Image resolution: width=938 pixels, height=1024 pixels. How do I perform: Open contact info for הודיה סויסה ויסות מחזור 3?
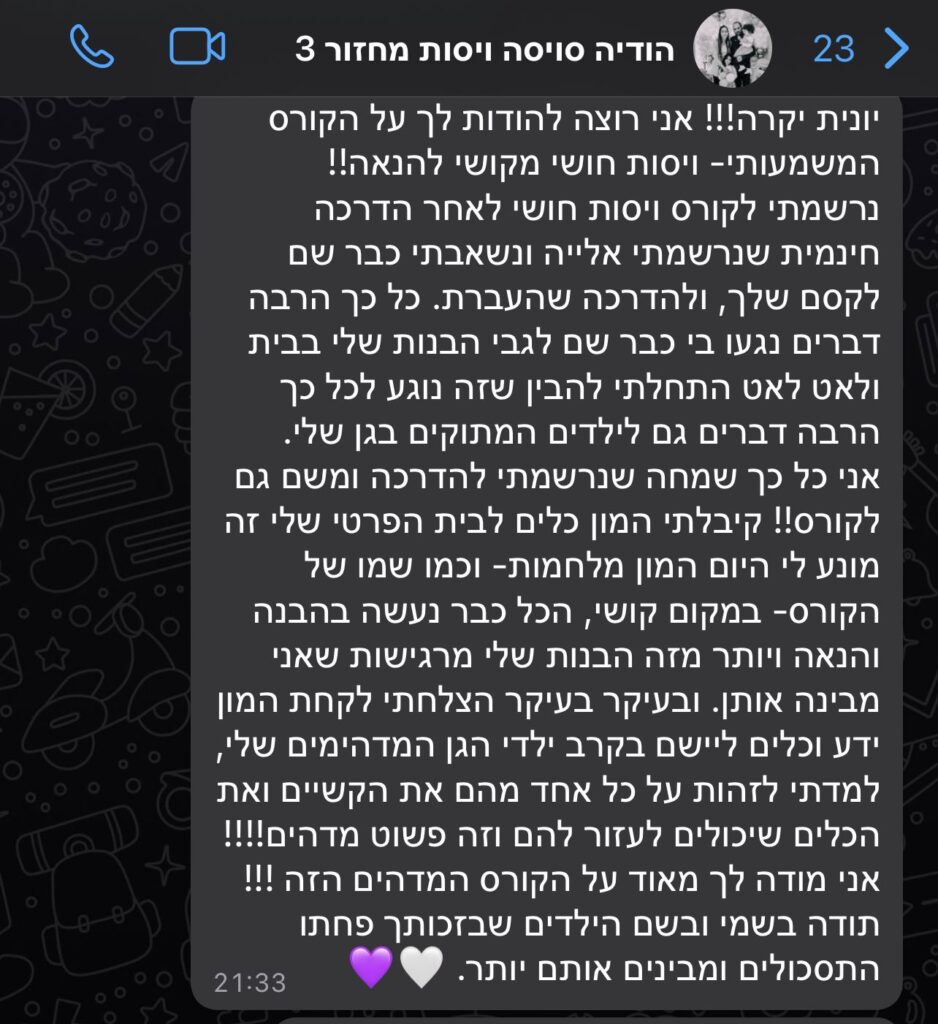485,49
